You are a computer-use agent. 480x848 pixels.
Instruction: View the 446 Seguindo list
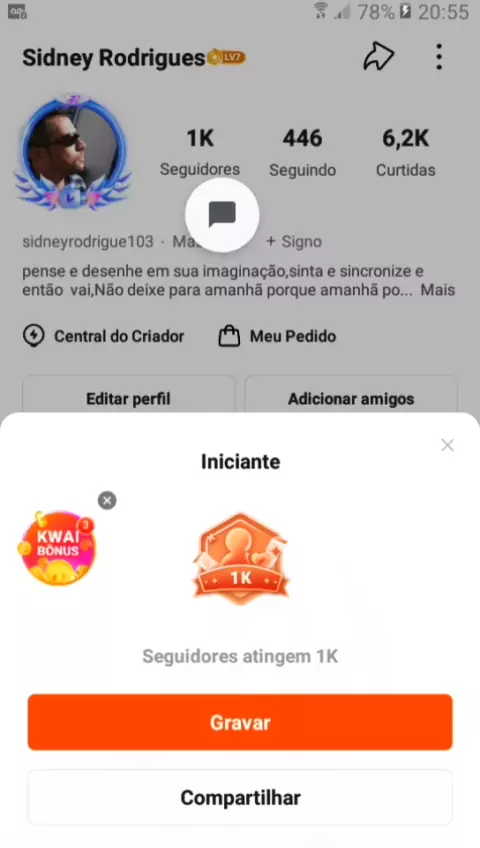[x=302, y=153]
